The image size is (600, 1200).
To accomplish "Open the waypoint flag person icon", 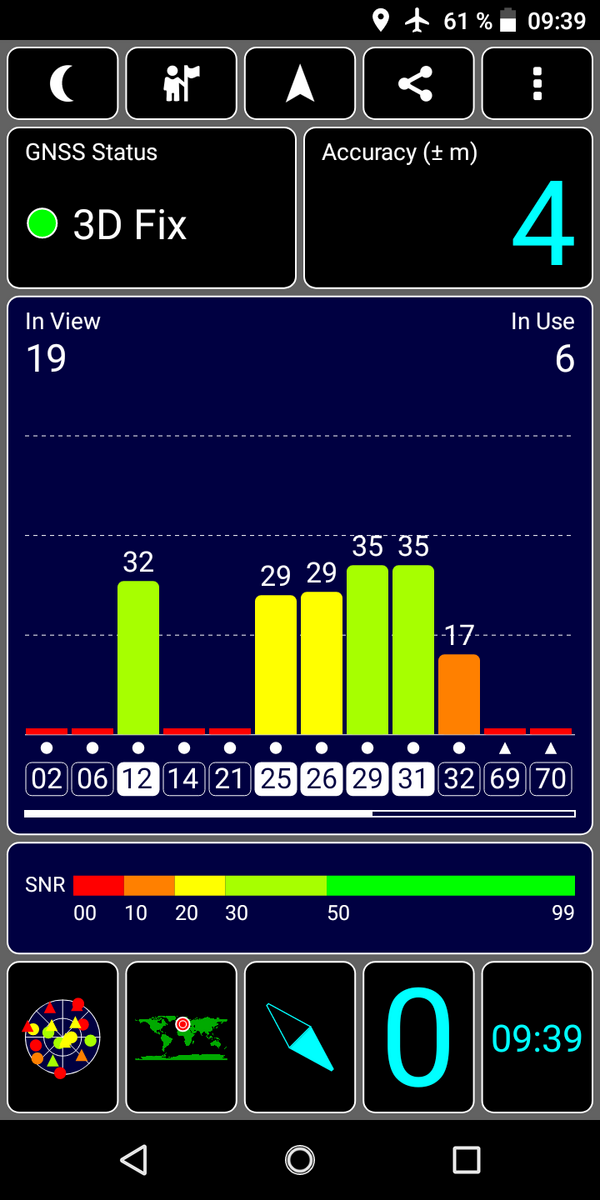I will coord(181,84).
